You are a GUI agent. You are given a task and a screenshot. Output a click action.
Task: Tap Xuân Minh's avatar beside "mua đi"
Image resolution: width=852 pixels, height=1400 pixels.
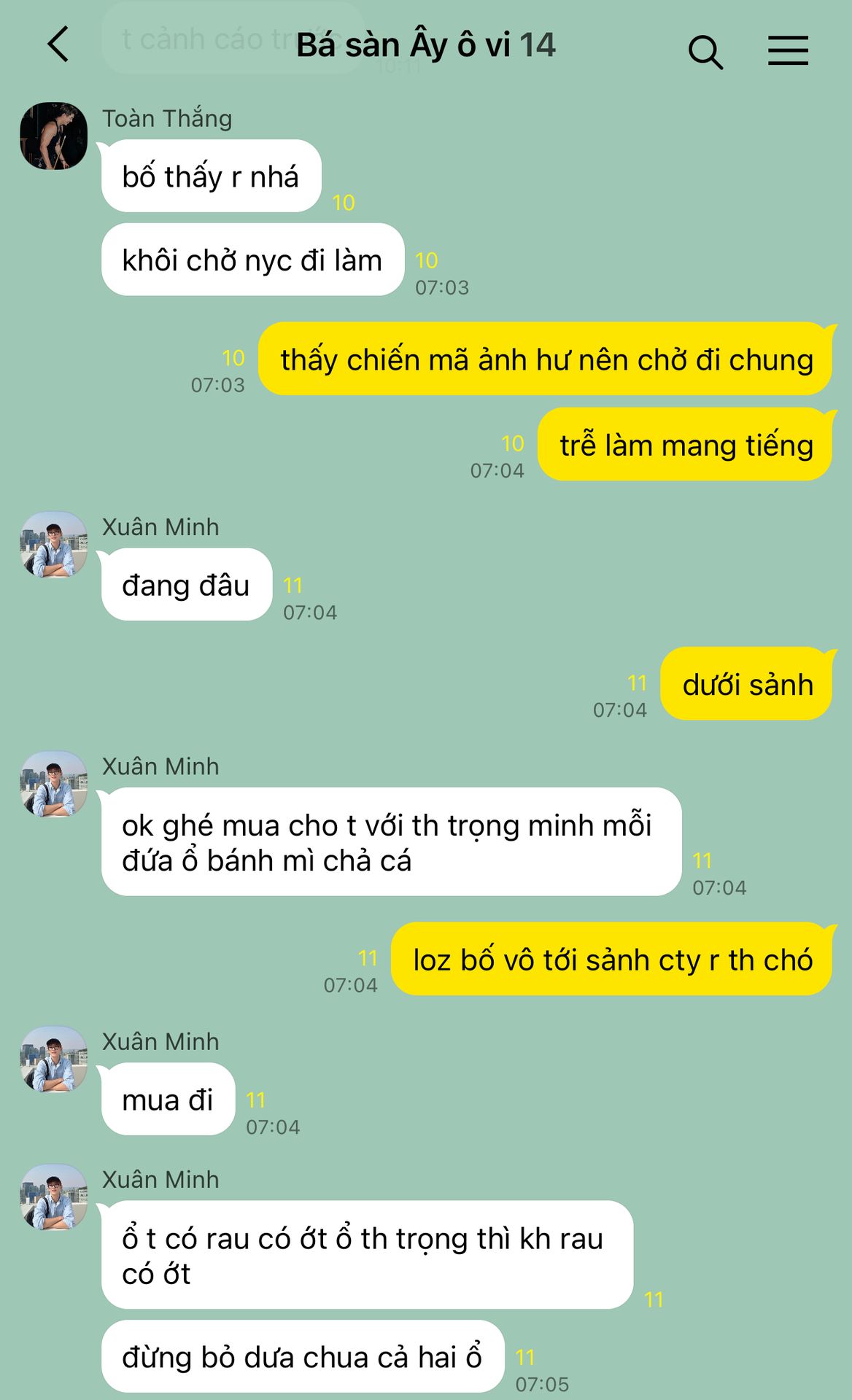pos(54,1059)
